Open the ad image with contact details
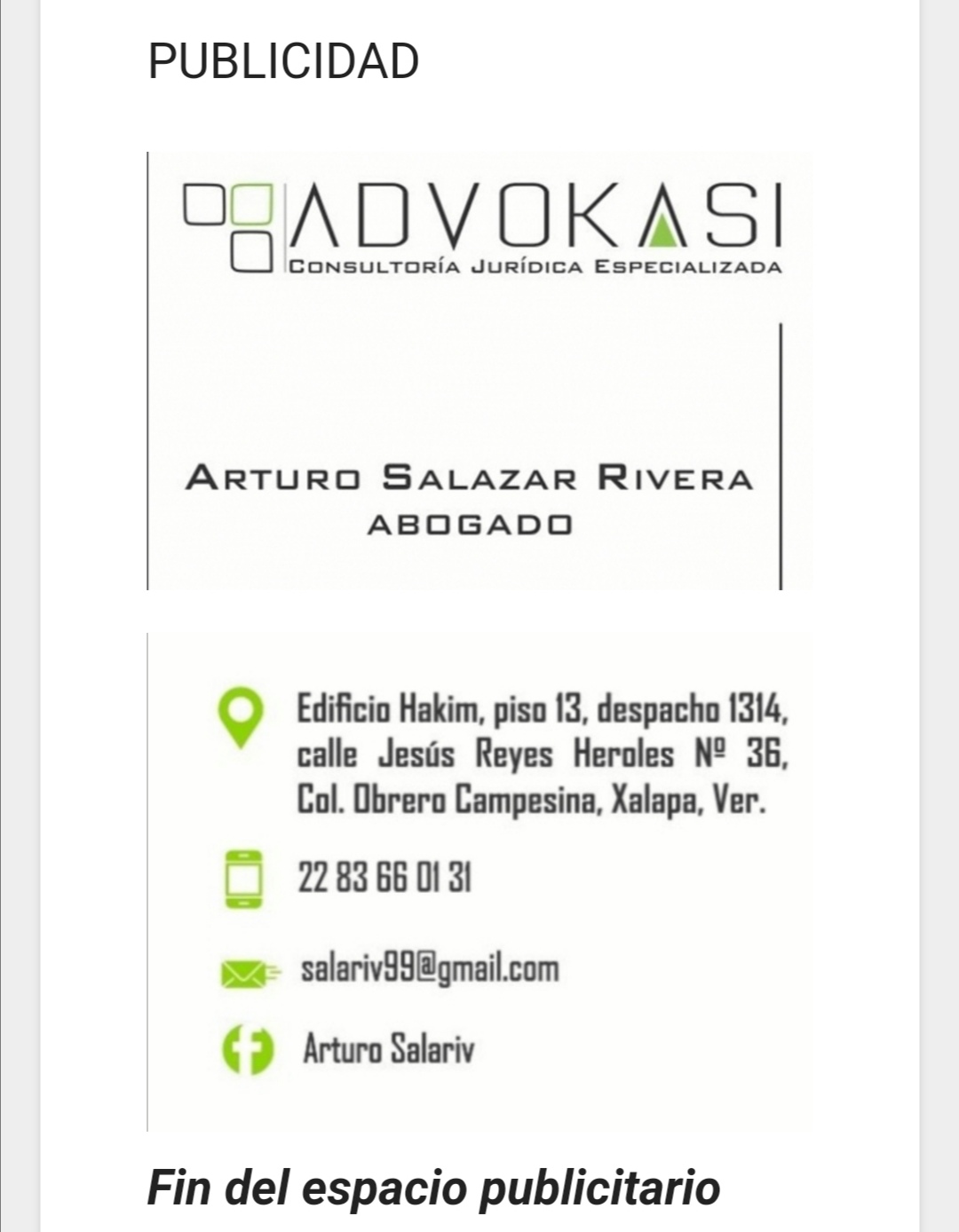 pos(479,881)
